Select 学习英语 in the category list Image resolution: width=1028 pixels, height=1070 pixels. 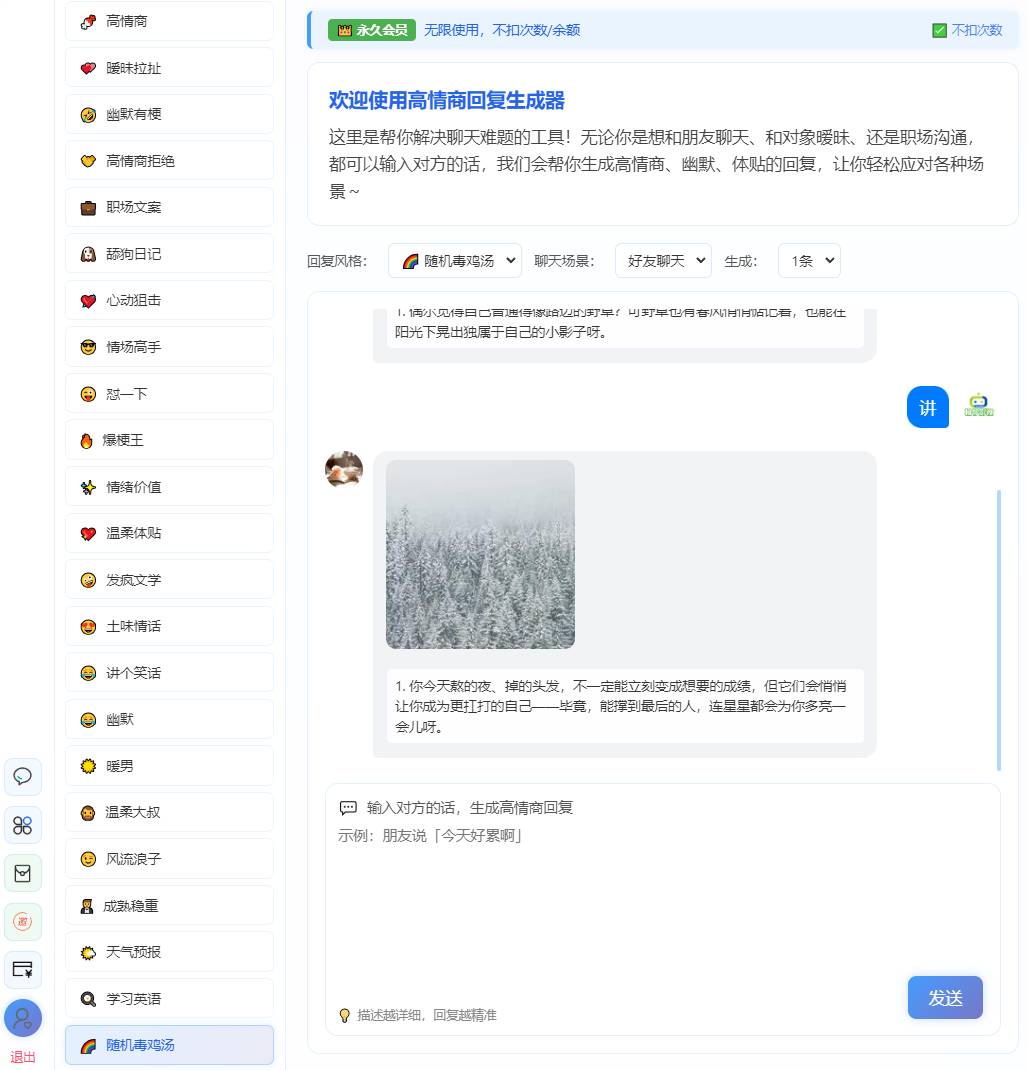pos(168,998)
